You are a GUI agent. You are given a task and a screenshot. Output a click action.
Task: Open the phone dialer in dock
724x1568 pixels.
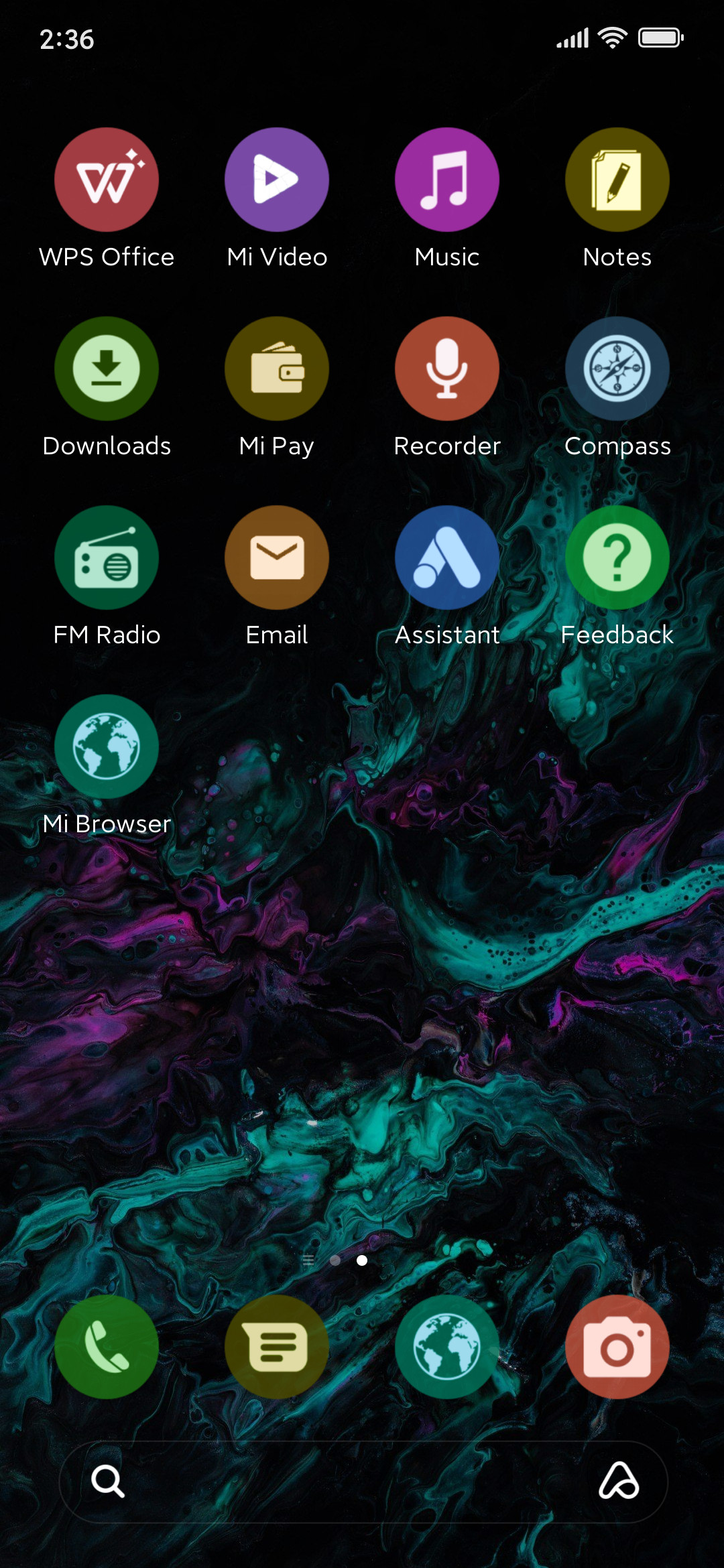[x=107, y=1347]
